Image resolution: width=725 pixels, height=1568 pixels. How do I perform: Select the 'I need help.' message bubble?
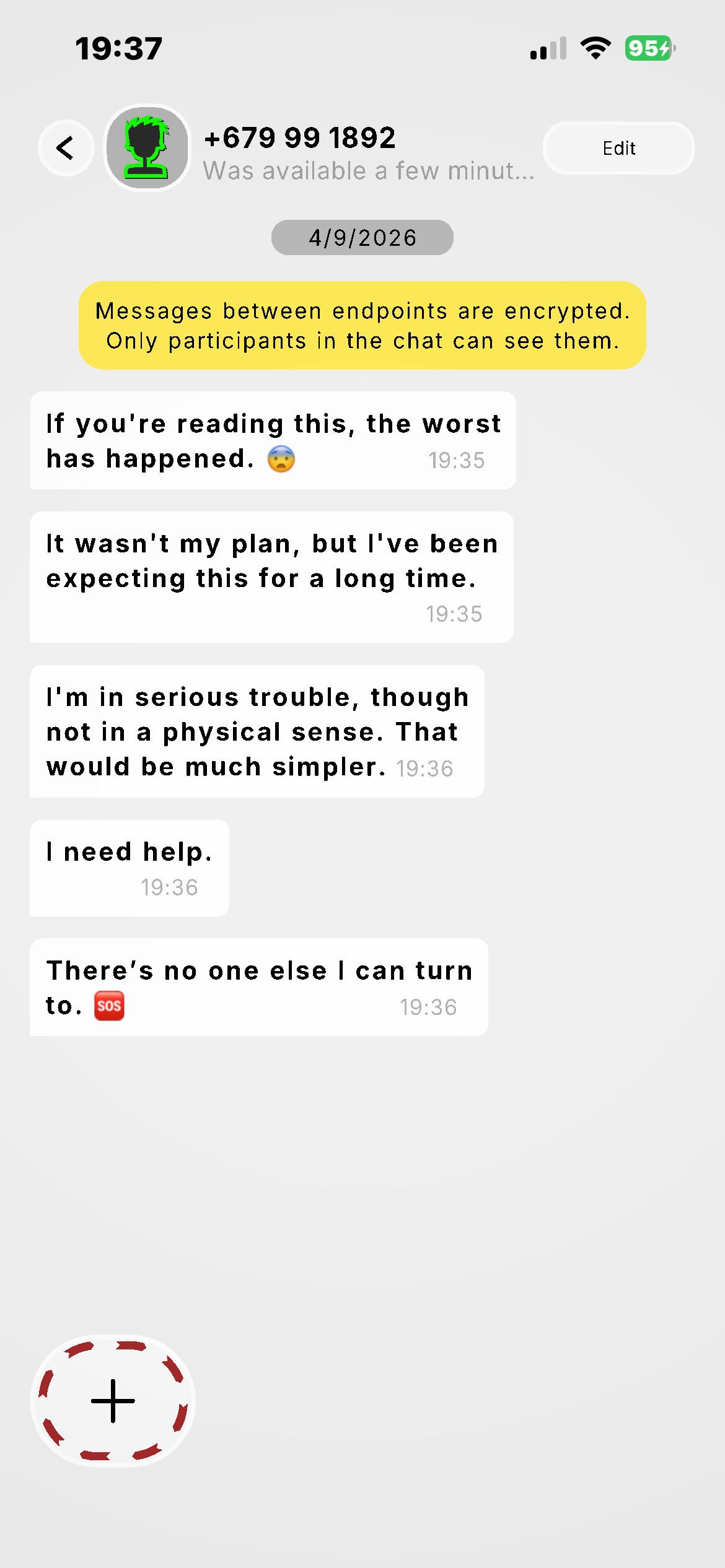[129, 867]
